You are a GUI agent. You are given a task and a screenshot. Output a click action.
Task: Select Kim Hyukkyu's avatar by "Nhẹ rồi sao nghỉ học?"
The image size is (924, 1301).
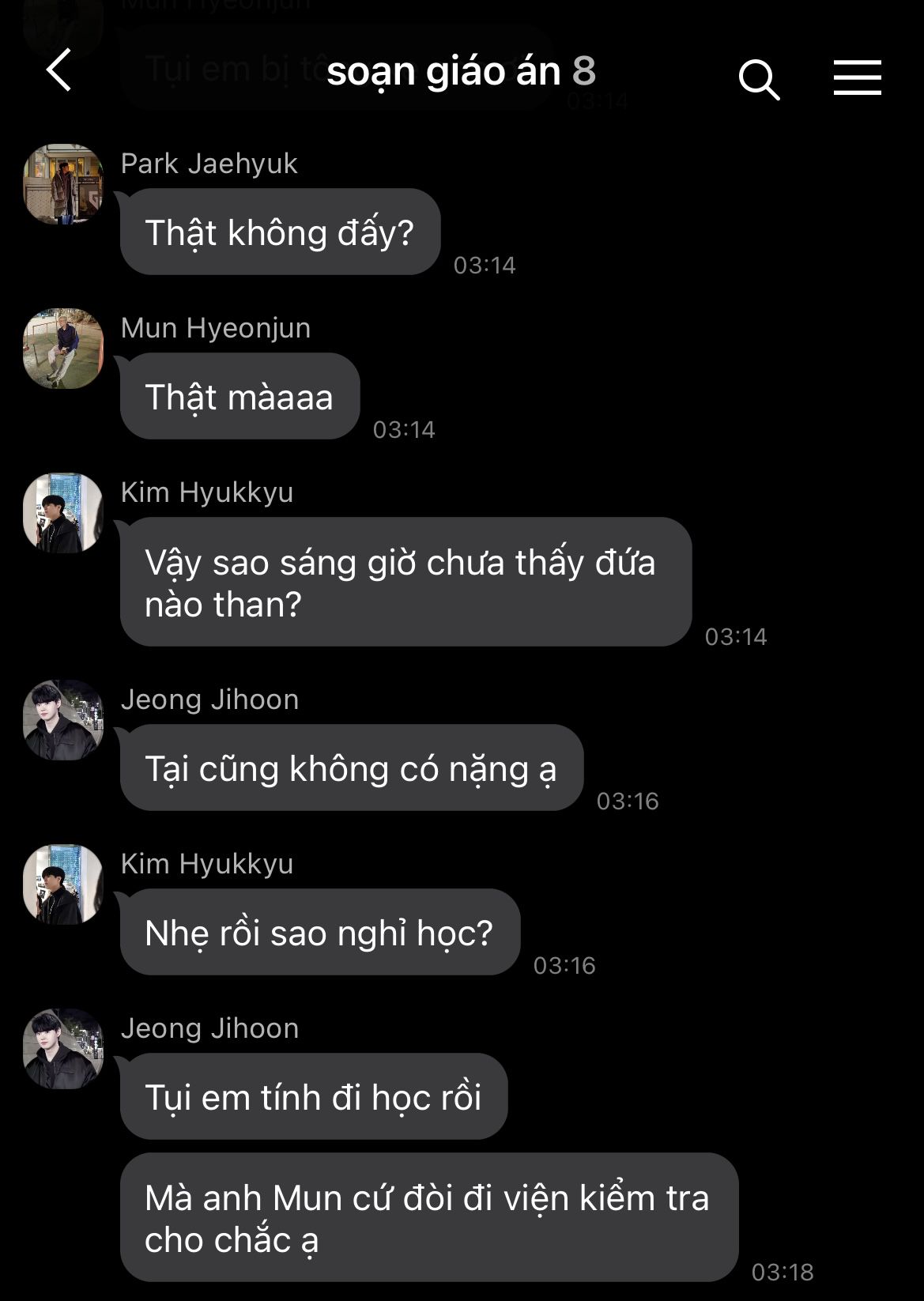pyautogui.click(x=63, y=884)
